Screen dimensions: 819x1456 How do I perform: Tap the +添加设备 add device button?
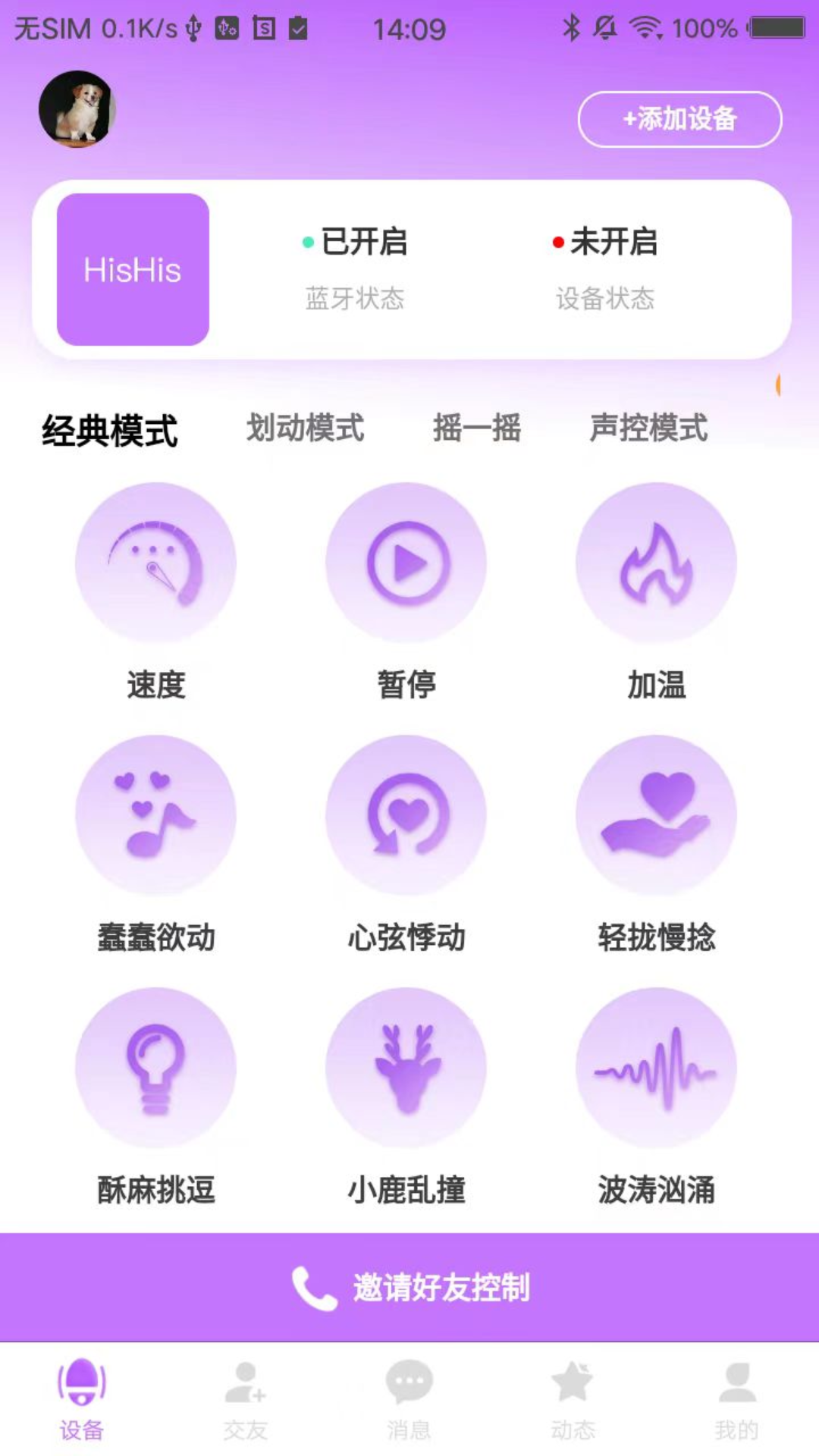pyautogui.click(x=679, y=118)
